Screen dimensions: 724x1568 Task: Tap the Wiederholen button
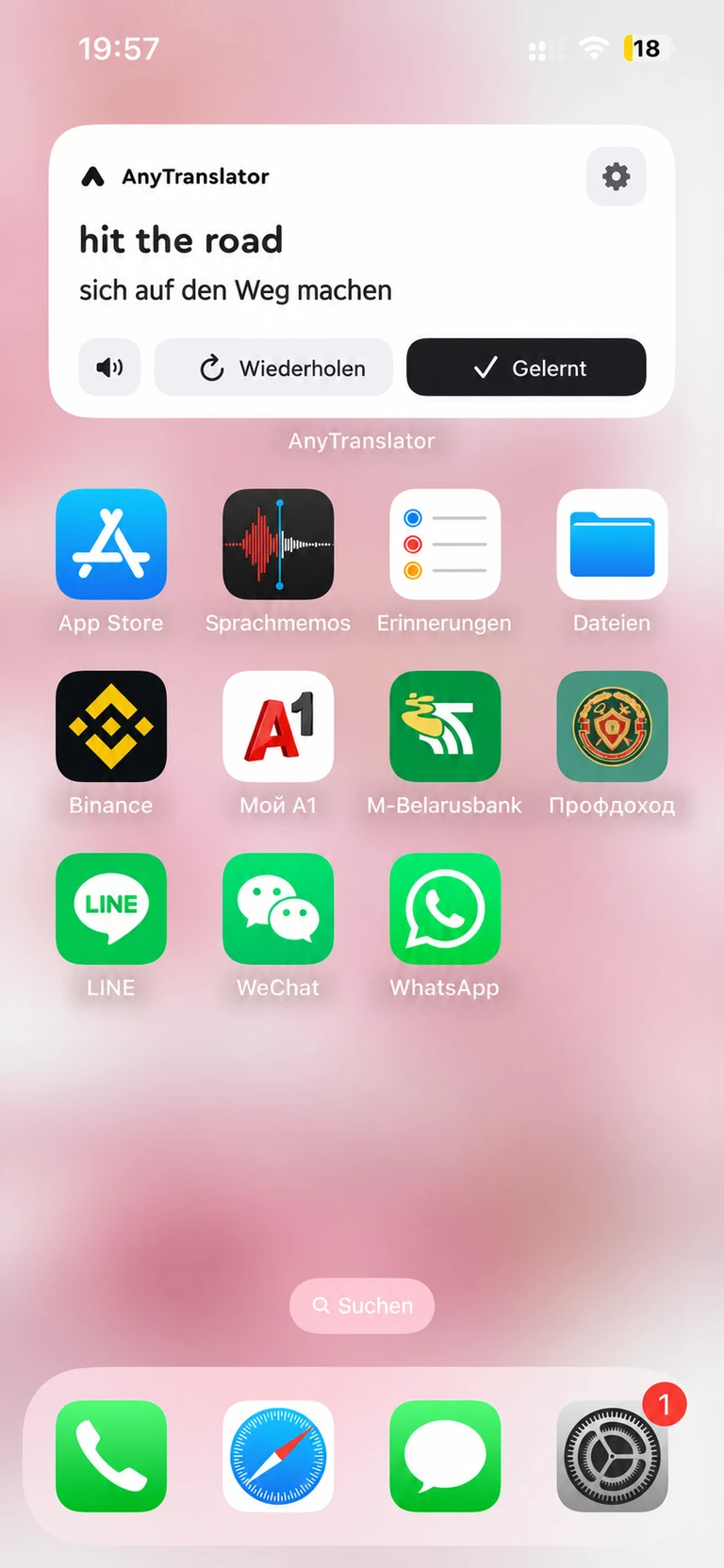coord(273,367)
